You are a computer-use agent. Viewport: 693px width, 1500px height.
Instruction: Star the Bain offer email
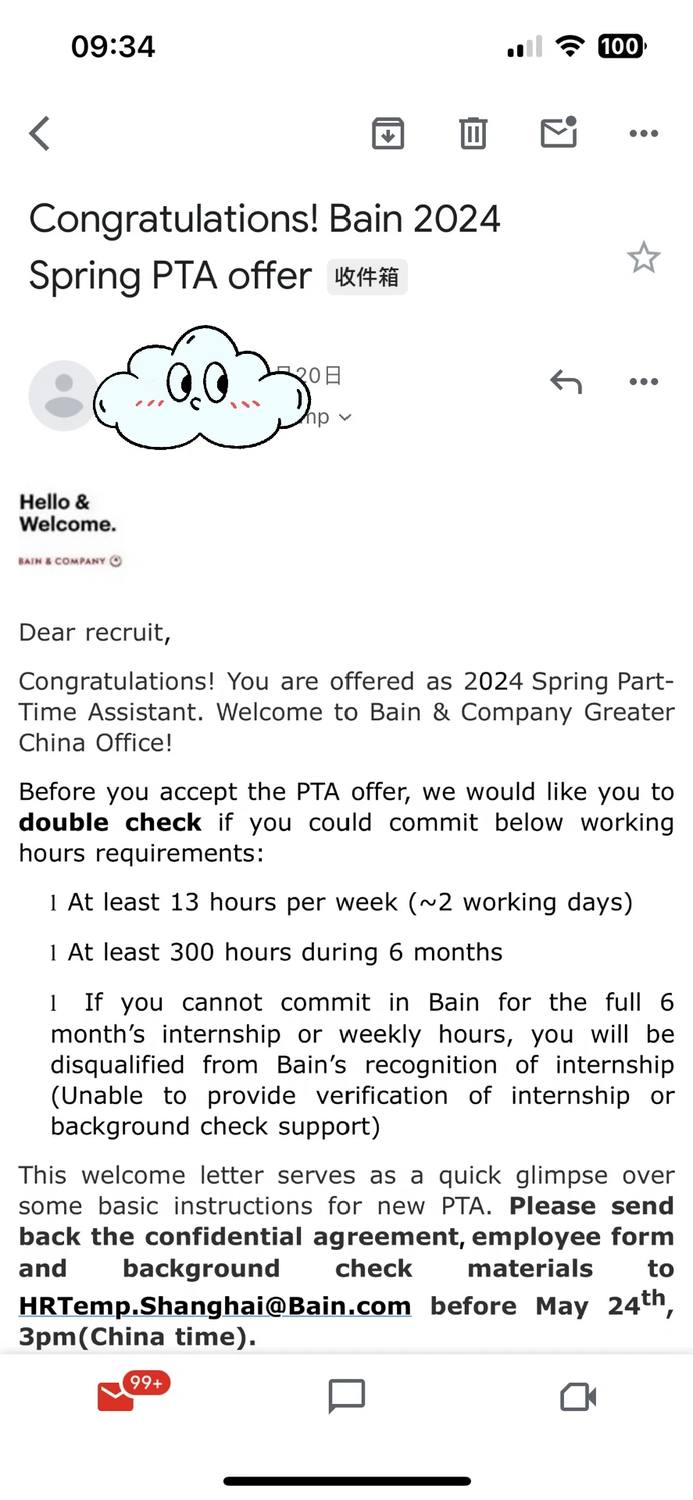click(644, 258)
